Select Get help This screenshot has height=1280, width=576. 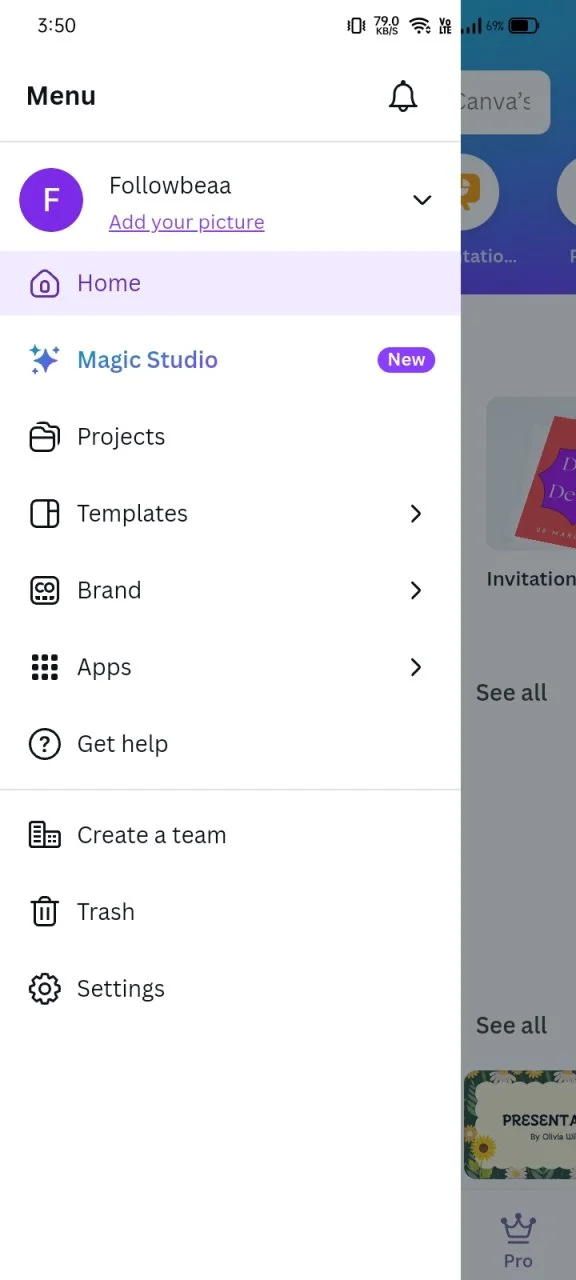(230, 744)
